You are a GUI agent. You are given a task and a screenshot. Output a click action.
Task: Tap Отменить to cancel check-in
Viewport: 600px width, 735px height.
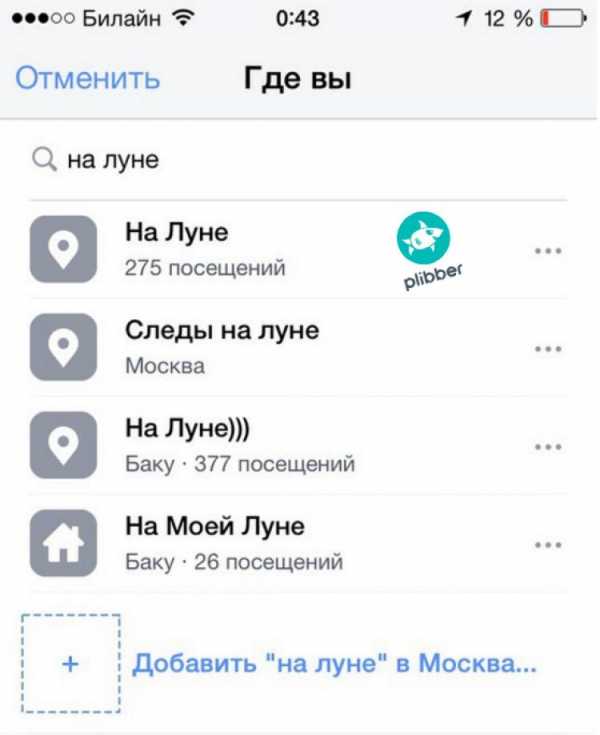point(86,78)
